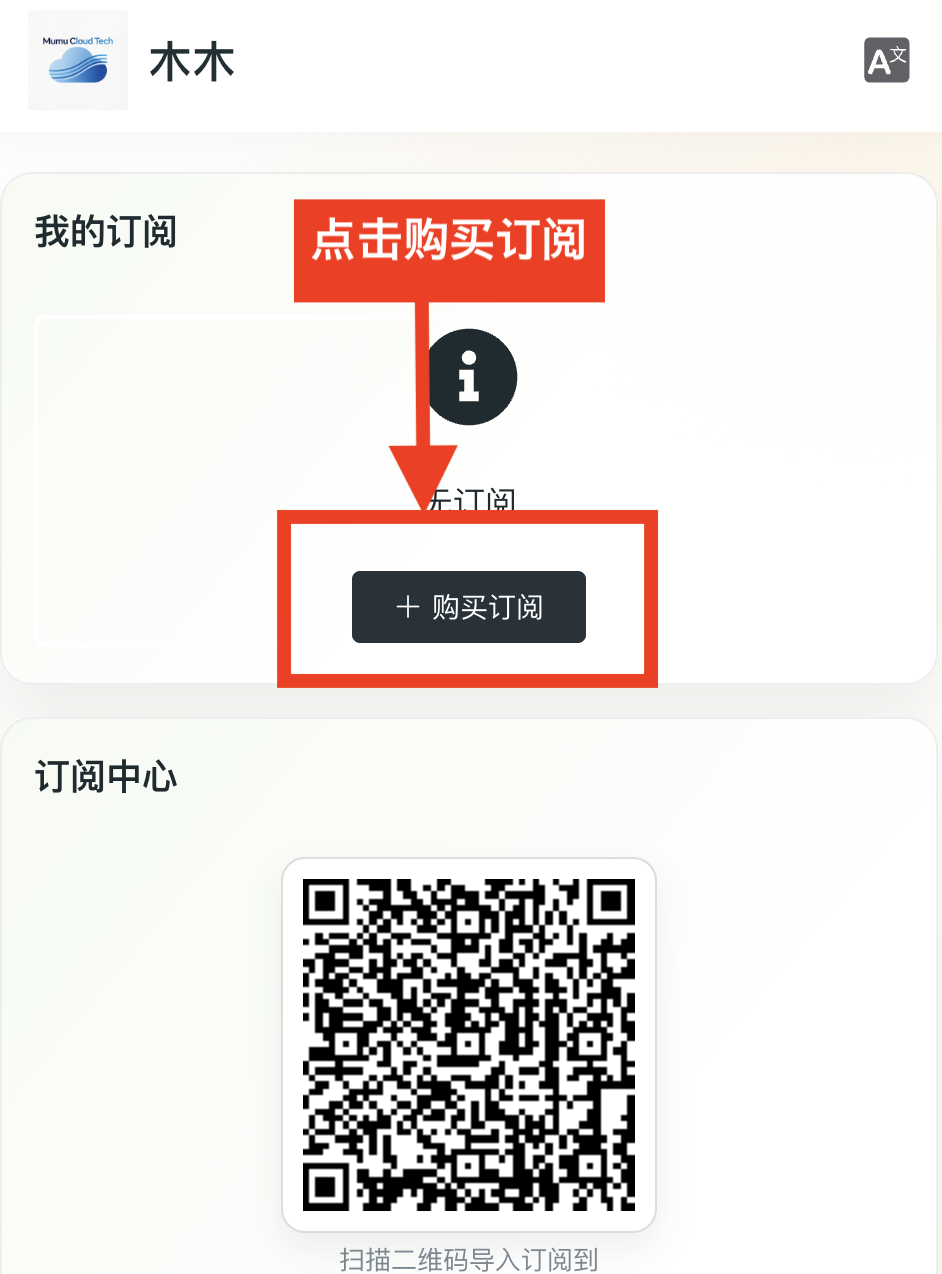The width and height of the screenshot is (942, 1274).
Task: Open the language switcher icon
Action: coord(886,61)
